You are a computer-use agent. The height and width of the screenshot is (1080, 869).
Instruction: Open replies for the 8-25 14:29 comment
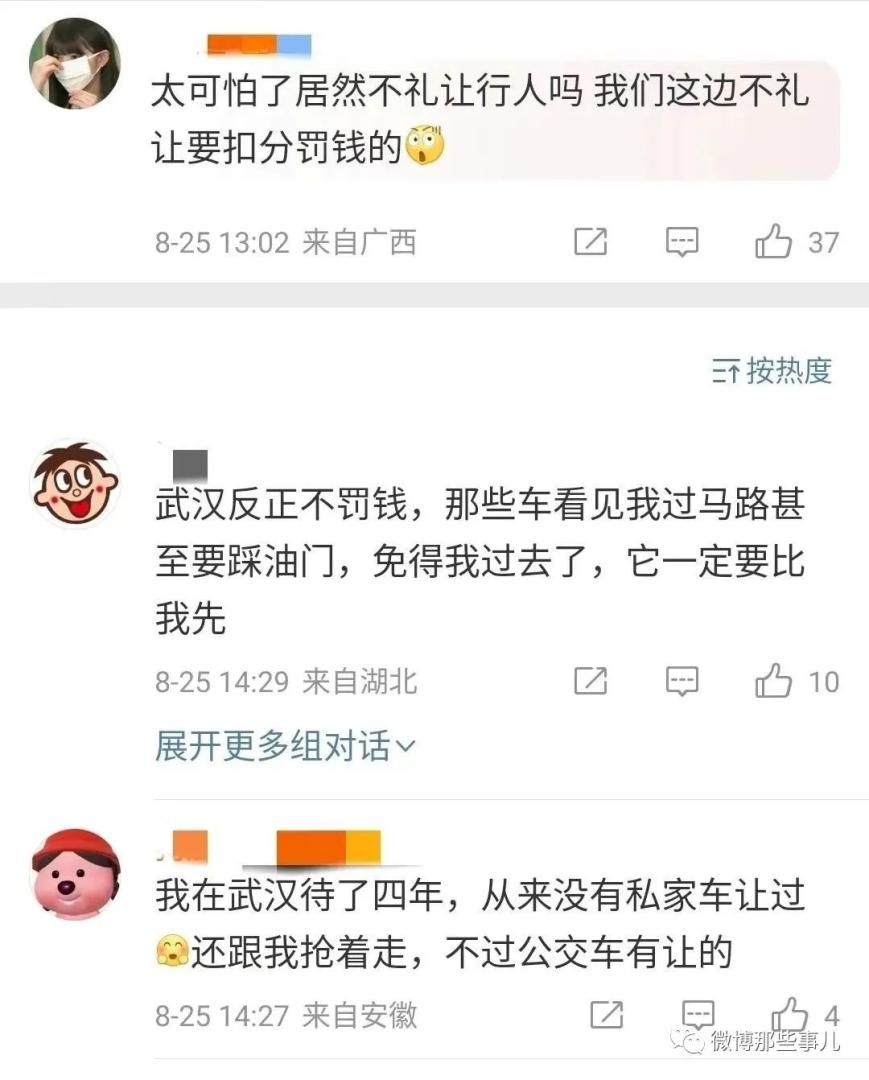point(682,682)
